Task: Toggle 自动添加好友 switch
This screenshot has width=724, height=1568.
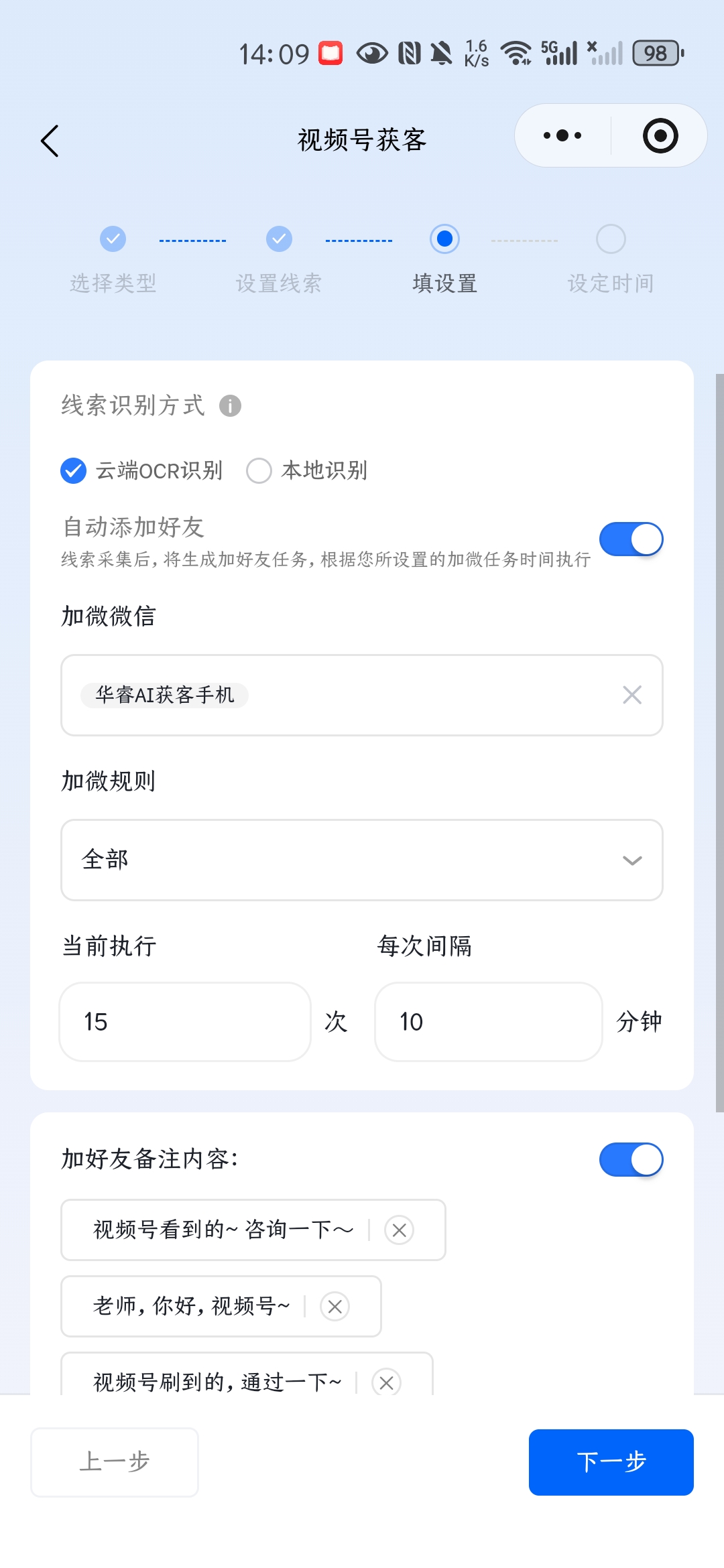Action: (631, 539)
